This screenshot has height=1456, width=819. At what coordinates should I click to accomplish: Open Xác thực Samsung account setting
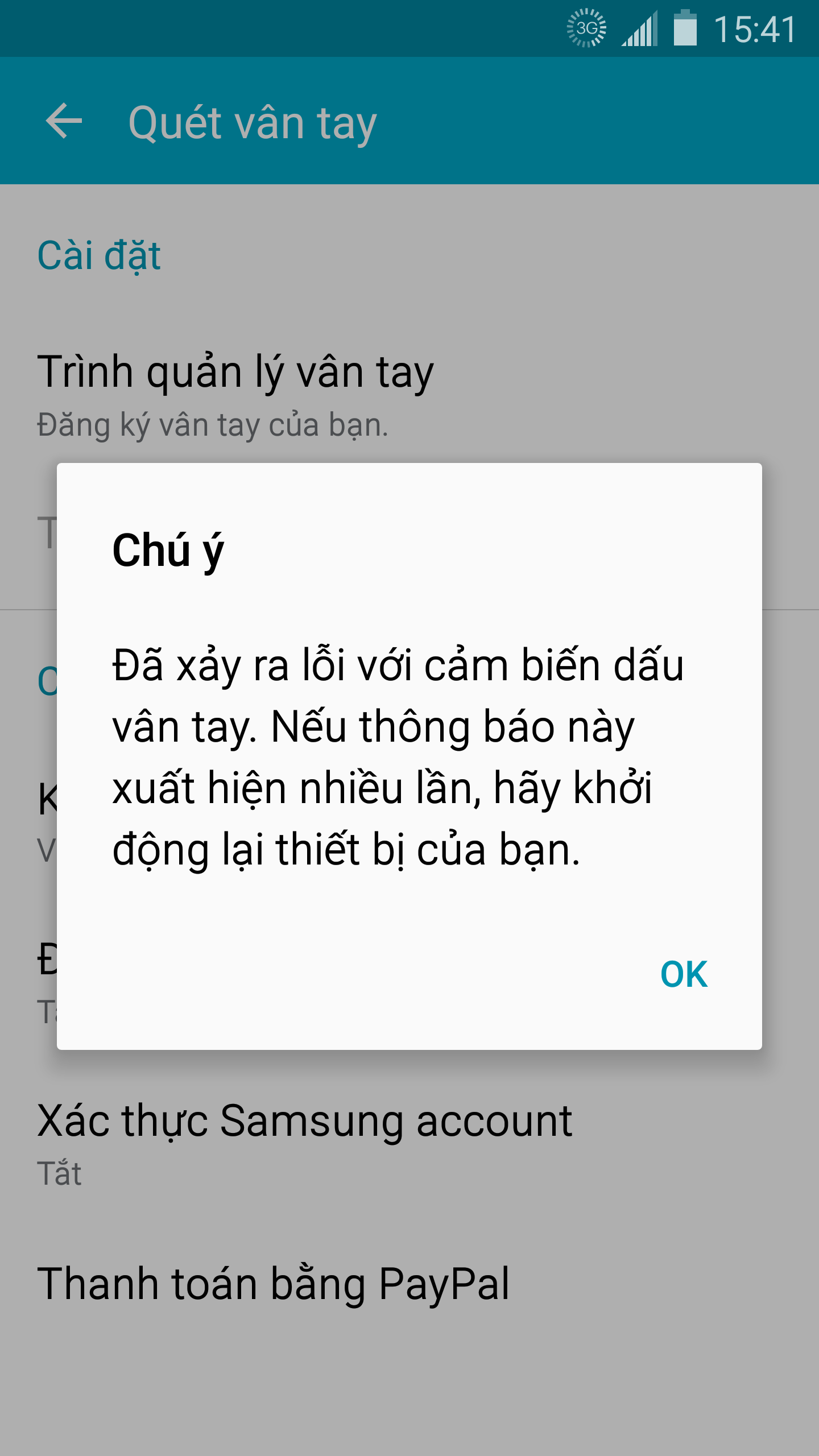(x=409, y=1143)
